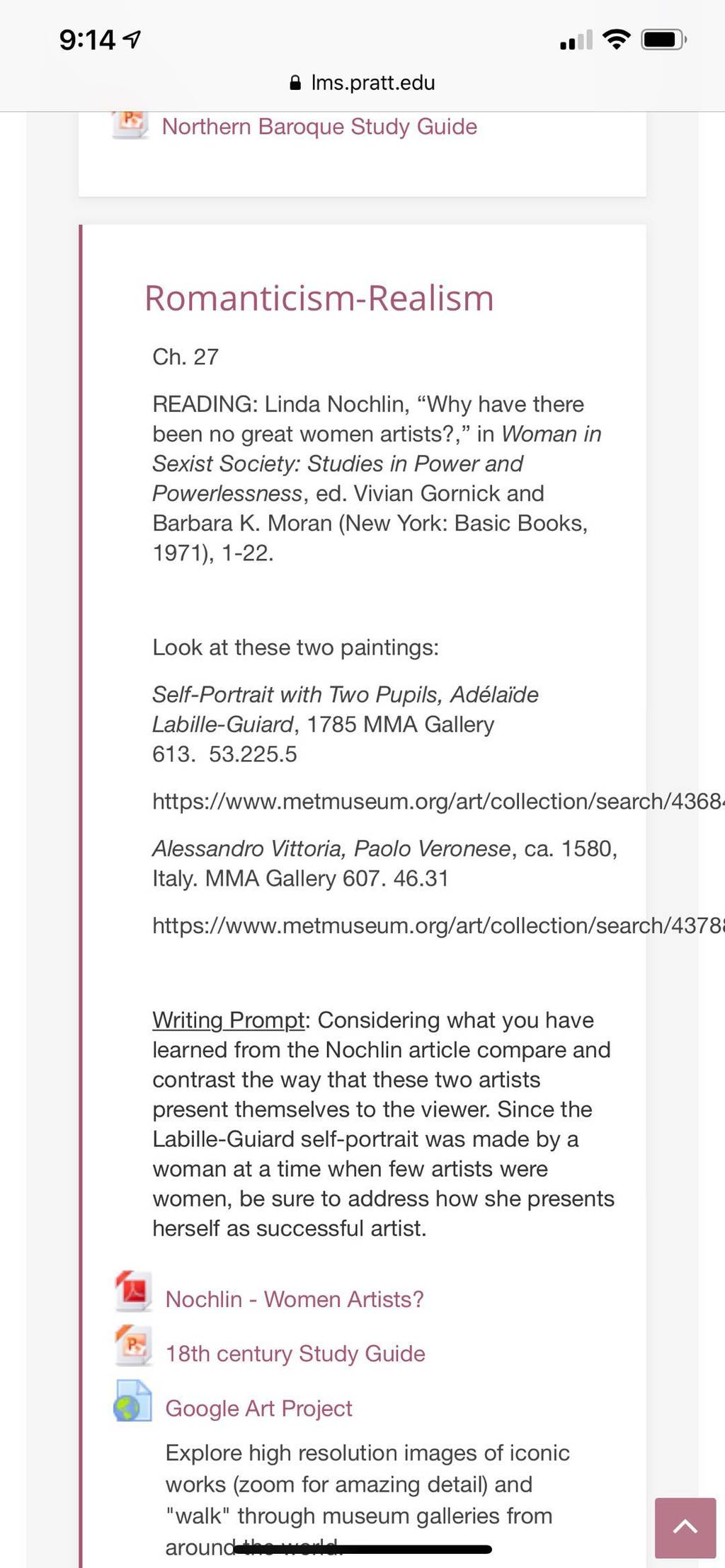Visit the Google Art Project link
Viewport: 725px width, 1568px height.
258,1408
